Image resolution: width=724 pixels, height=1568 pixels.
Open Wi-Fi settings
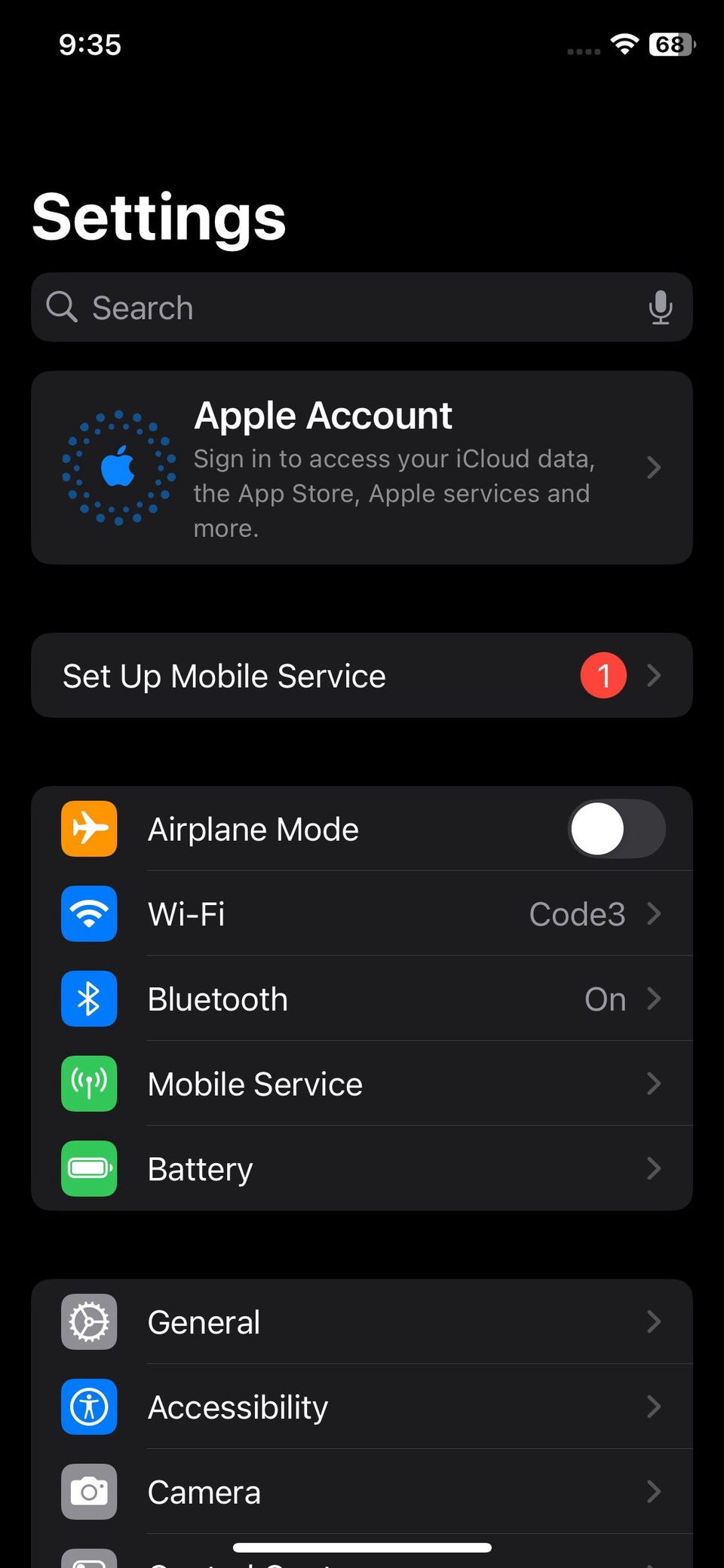pos(362,914)
